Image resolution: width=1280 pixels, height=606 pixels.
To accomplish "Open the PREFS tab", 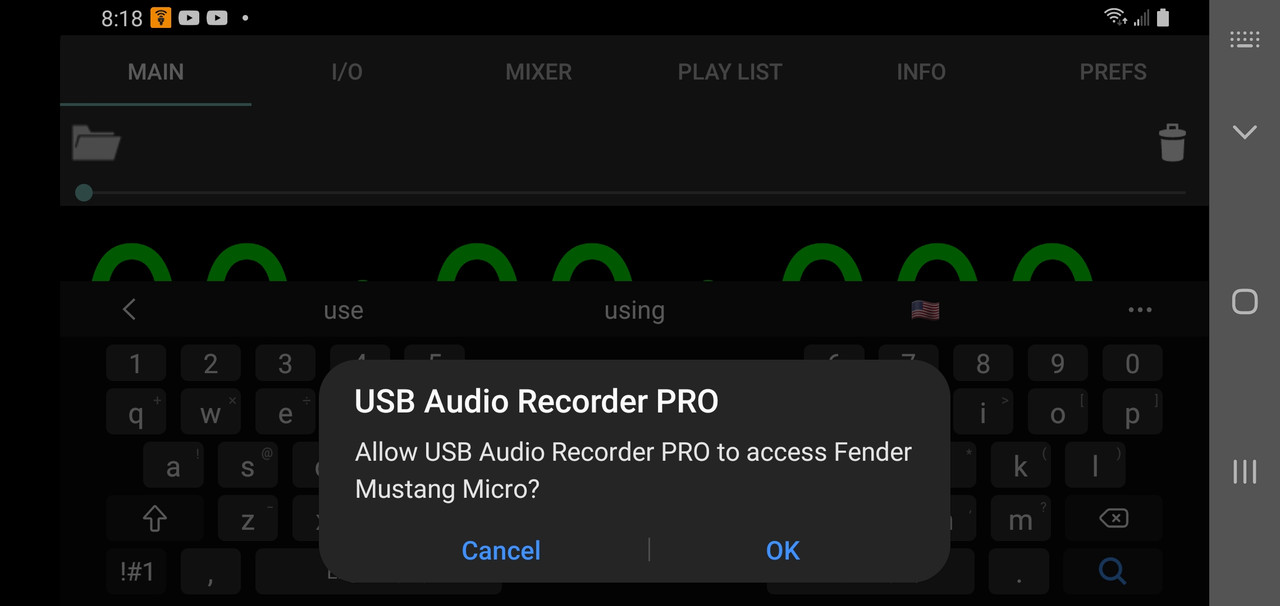I will point(1112,72).
